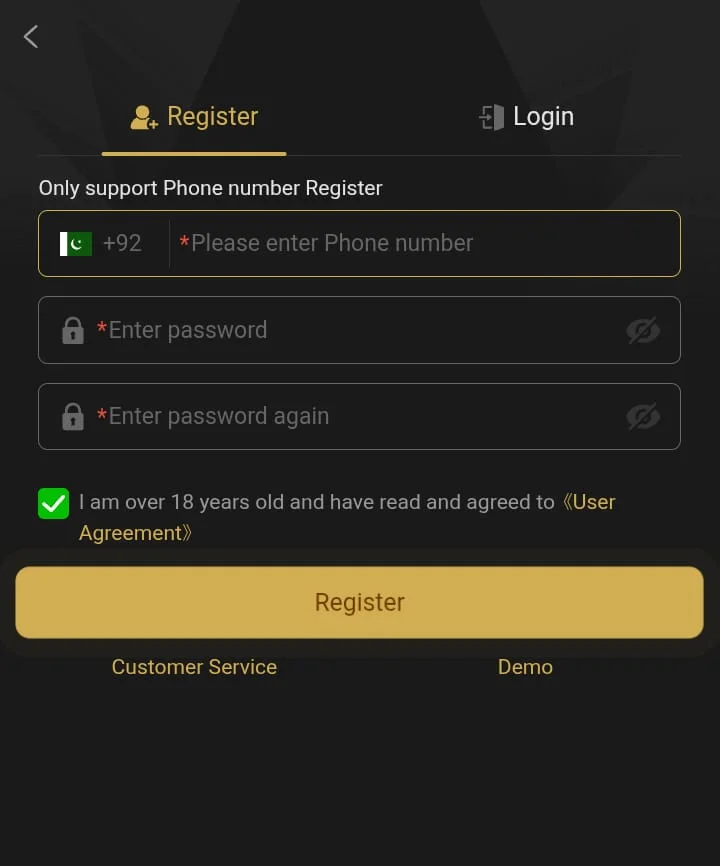Screen dimensions: 720x866
Task: Select the Register tab
Action: point(194,117)
